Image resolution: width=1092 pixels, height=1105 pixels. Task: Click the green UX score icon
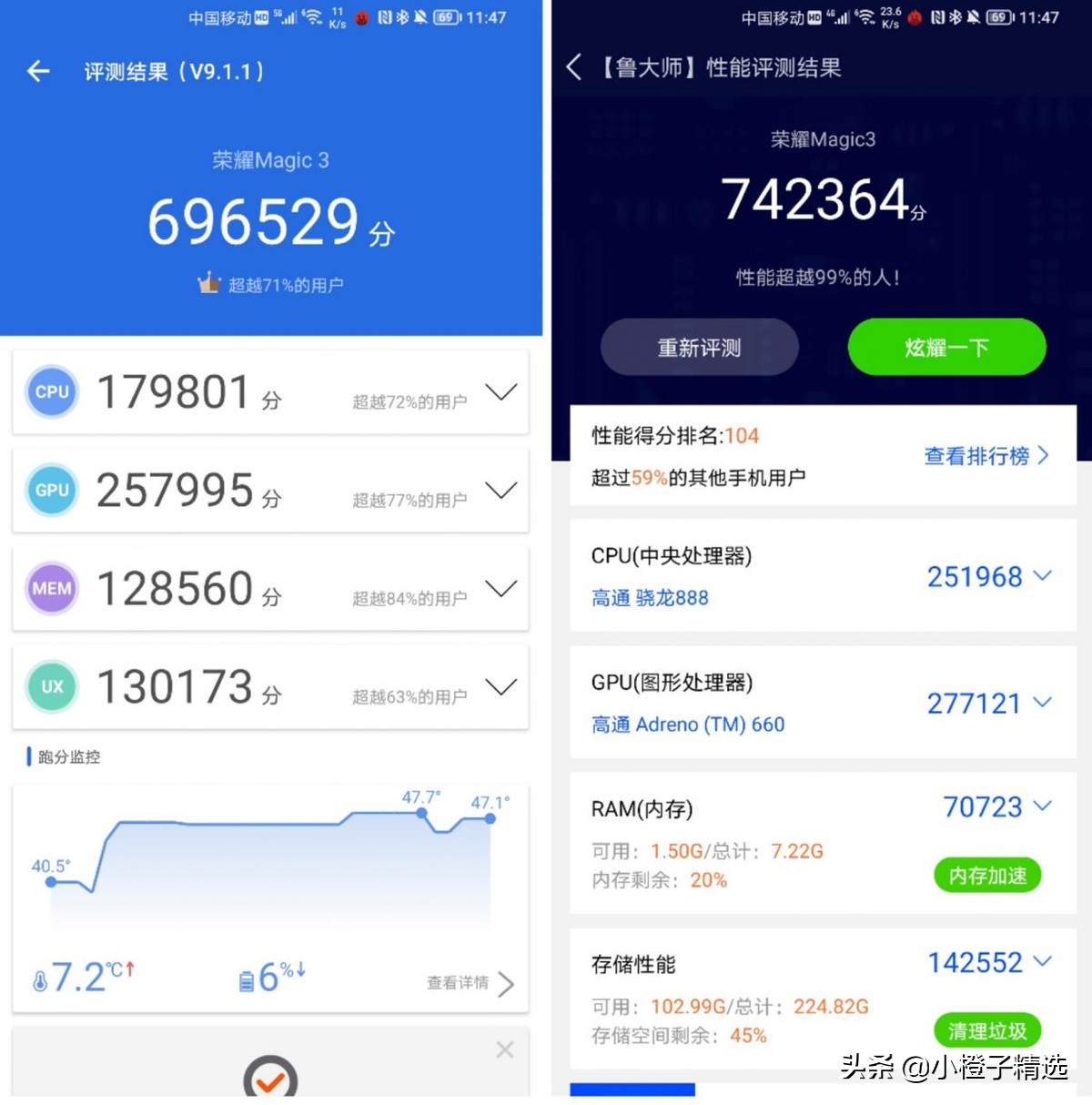click(x=52, y=687)
